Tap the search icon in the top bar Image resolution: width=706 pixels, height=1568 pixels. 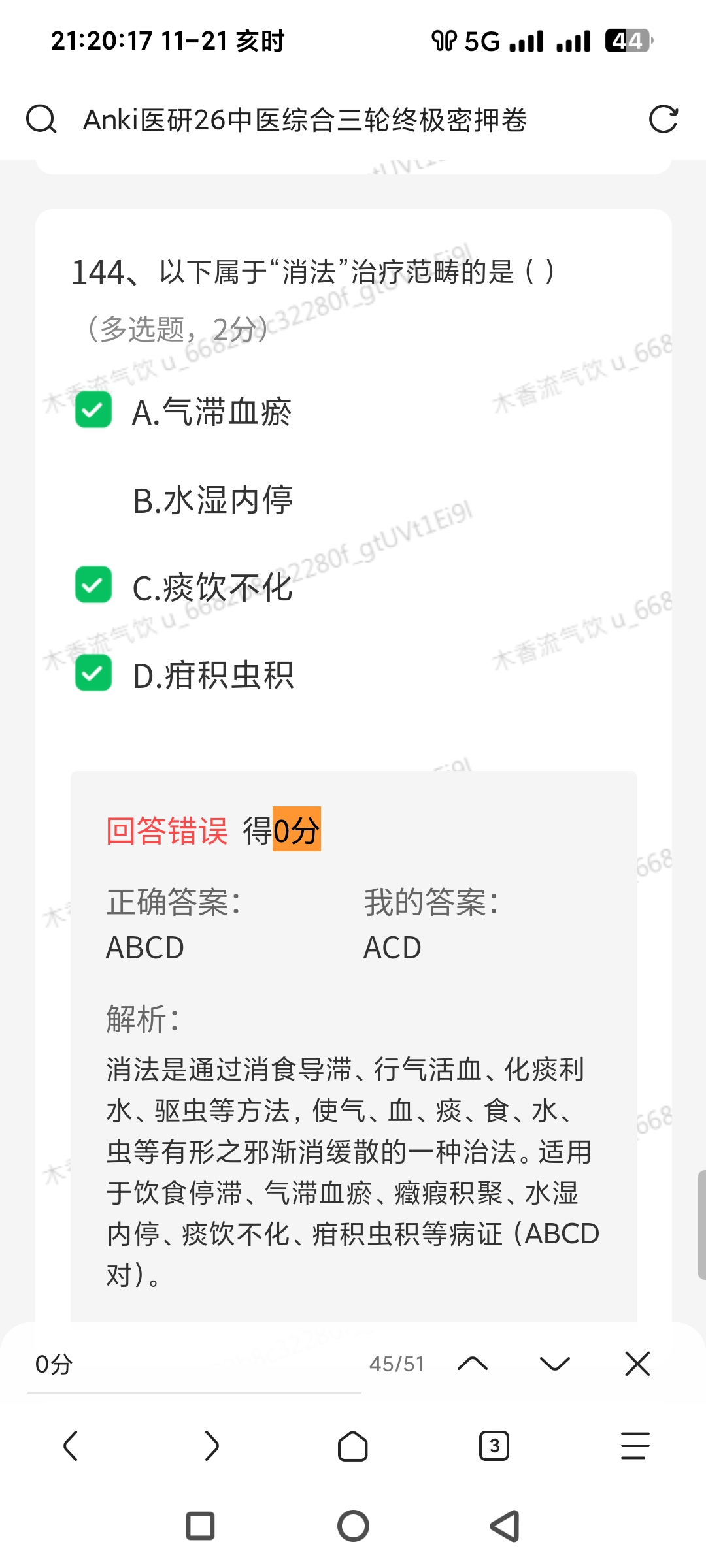pos(41,120)
